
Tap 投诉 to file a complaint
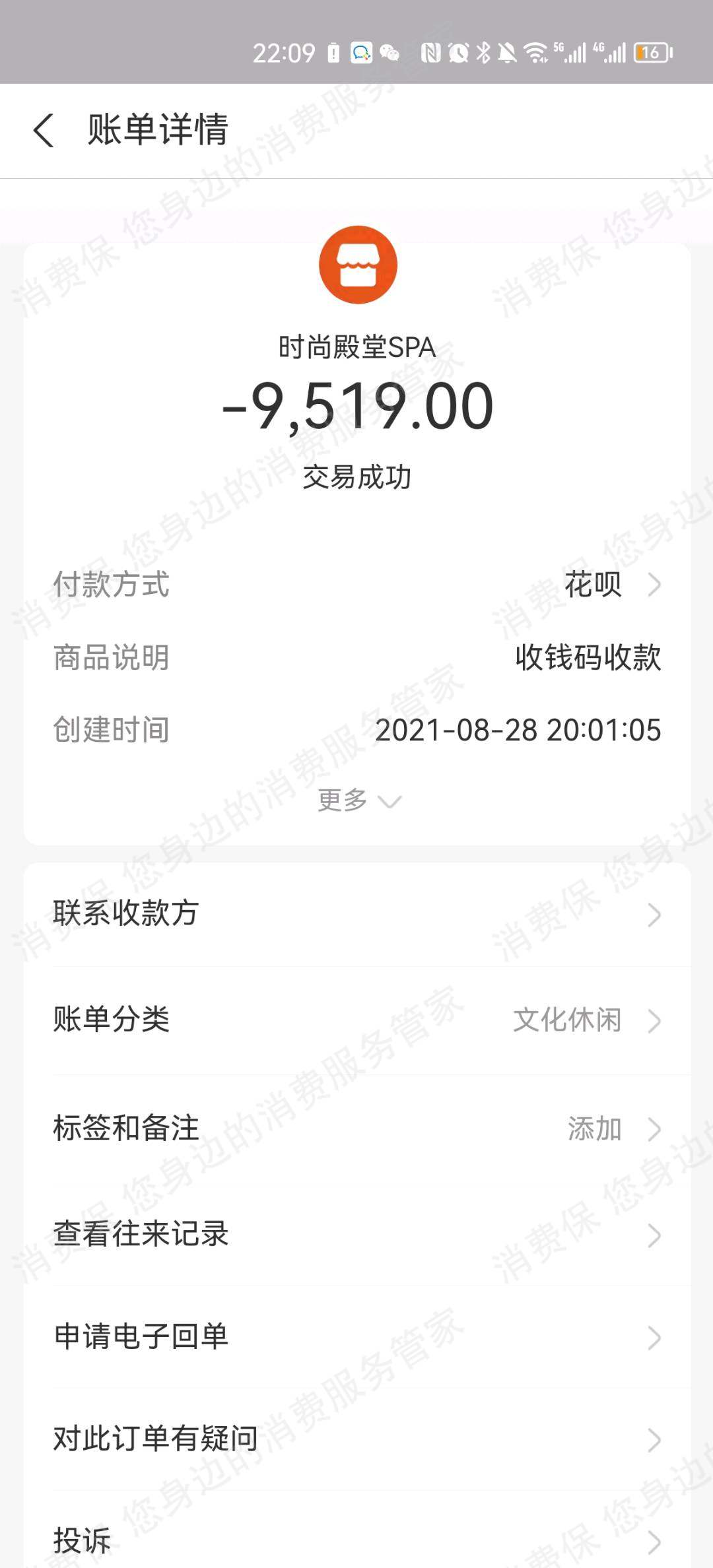point(356,1541)
